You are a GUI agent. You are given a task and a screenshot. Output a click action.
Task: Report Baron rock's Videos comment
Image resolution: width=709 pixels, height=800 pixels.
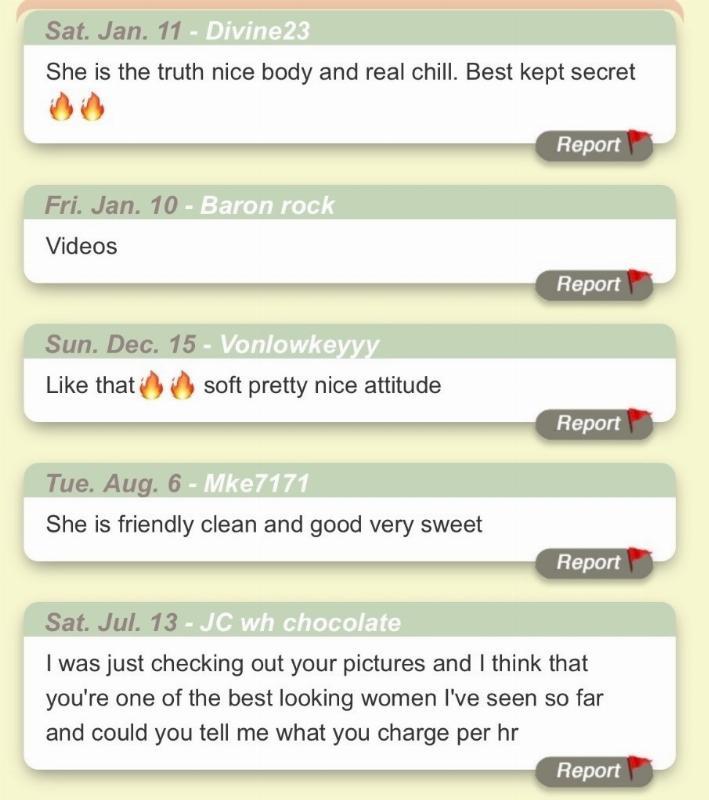[592, 285]
